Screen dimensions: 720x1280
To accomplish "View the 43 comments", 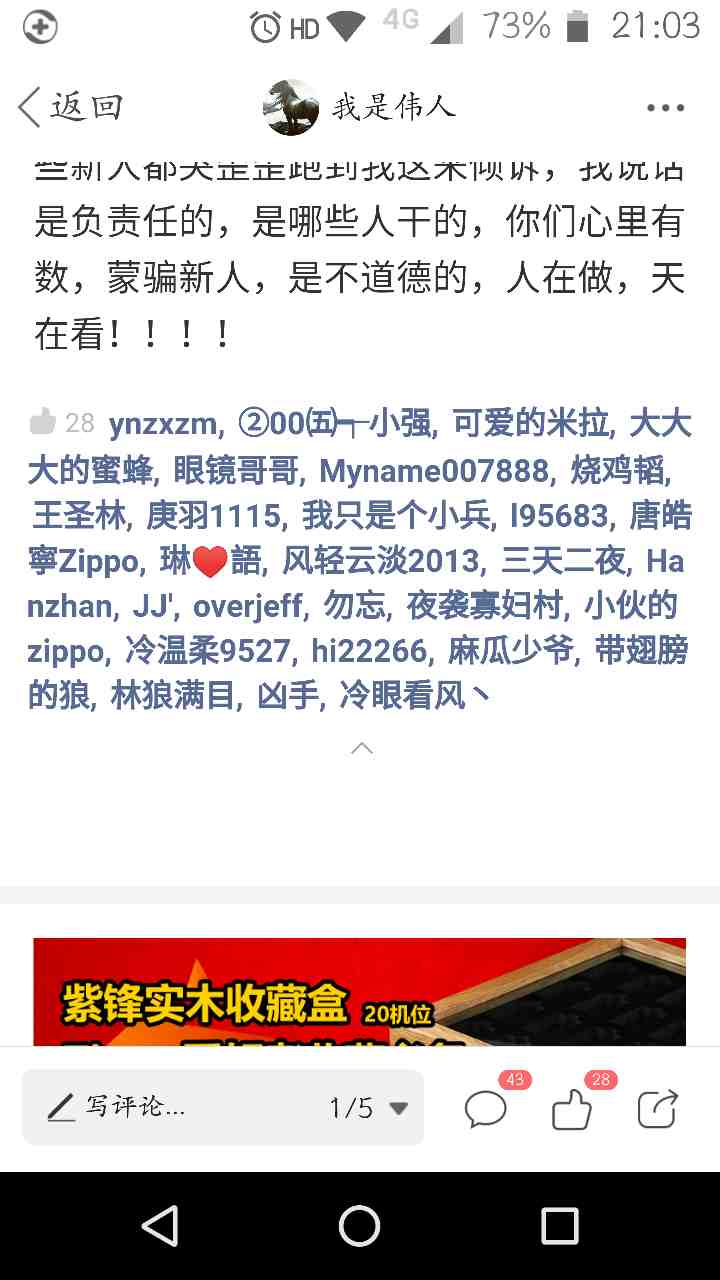I will click(x=487, y=1108).
